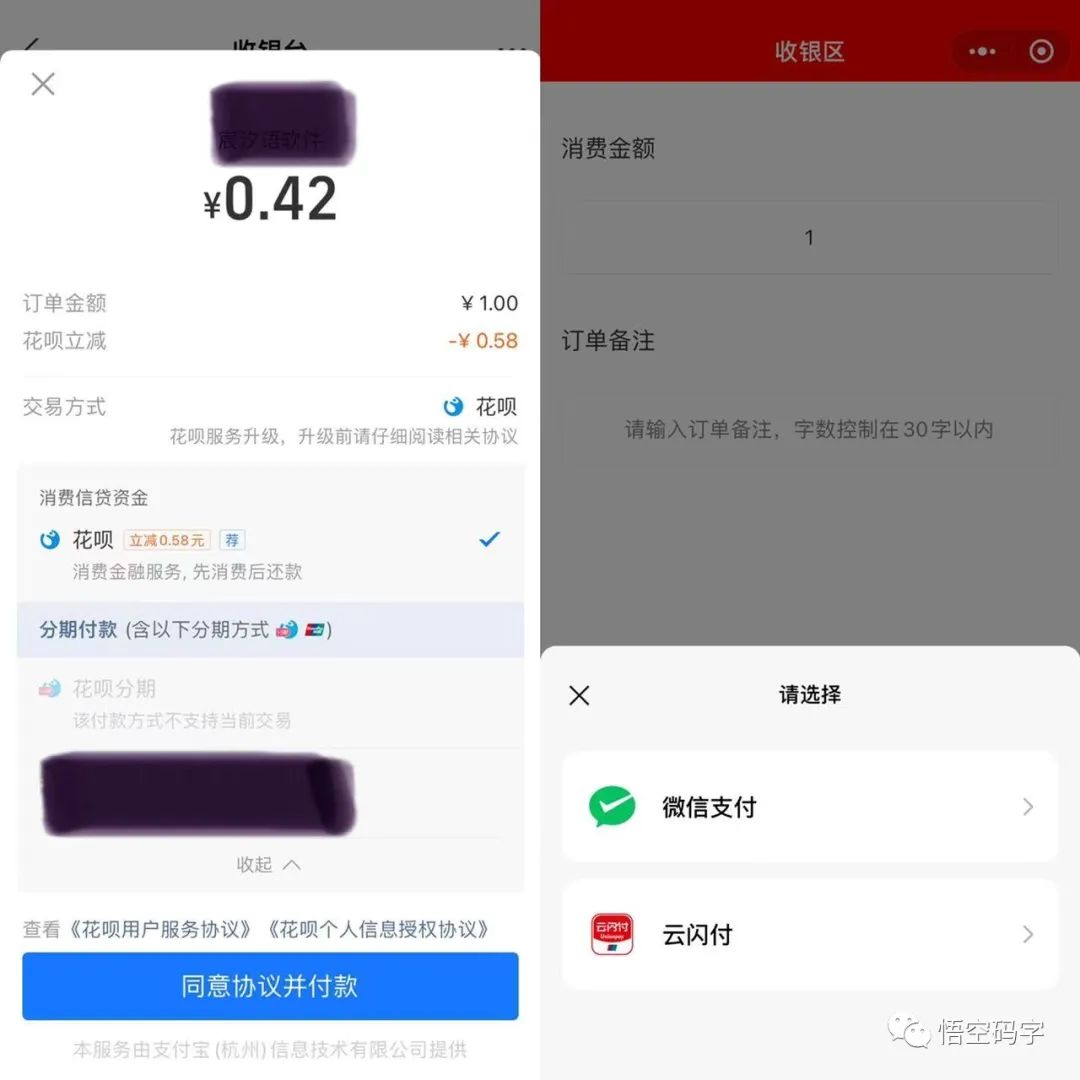
Task: Choose 微信支付 to pay
Action: [x=808, y=807]
